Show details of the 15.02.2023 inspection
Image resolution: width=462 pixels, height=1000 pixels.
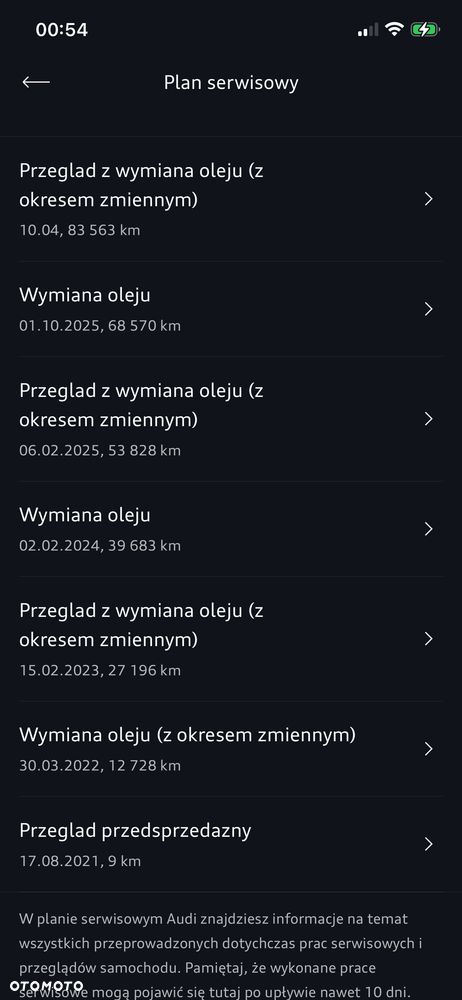(231, 639)
